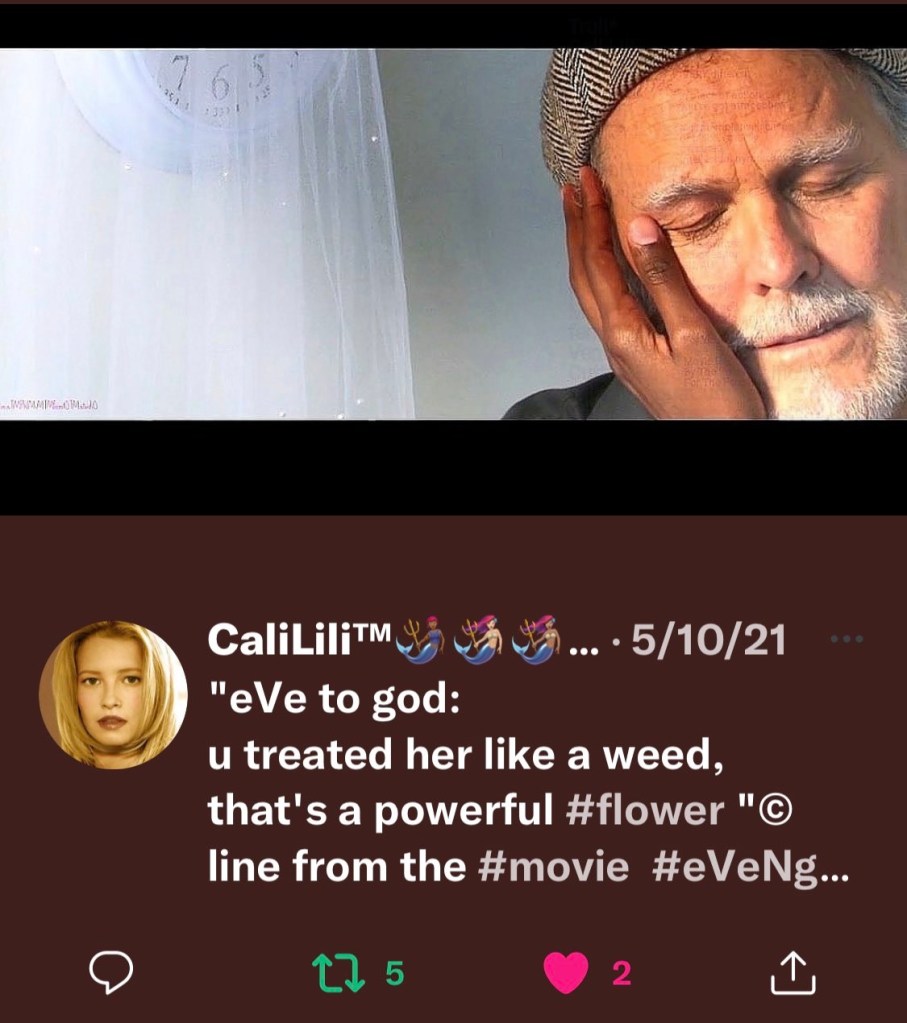907x1023 pixels.
Task: View the image of the man in the cap
Action: (453, 233)
